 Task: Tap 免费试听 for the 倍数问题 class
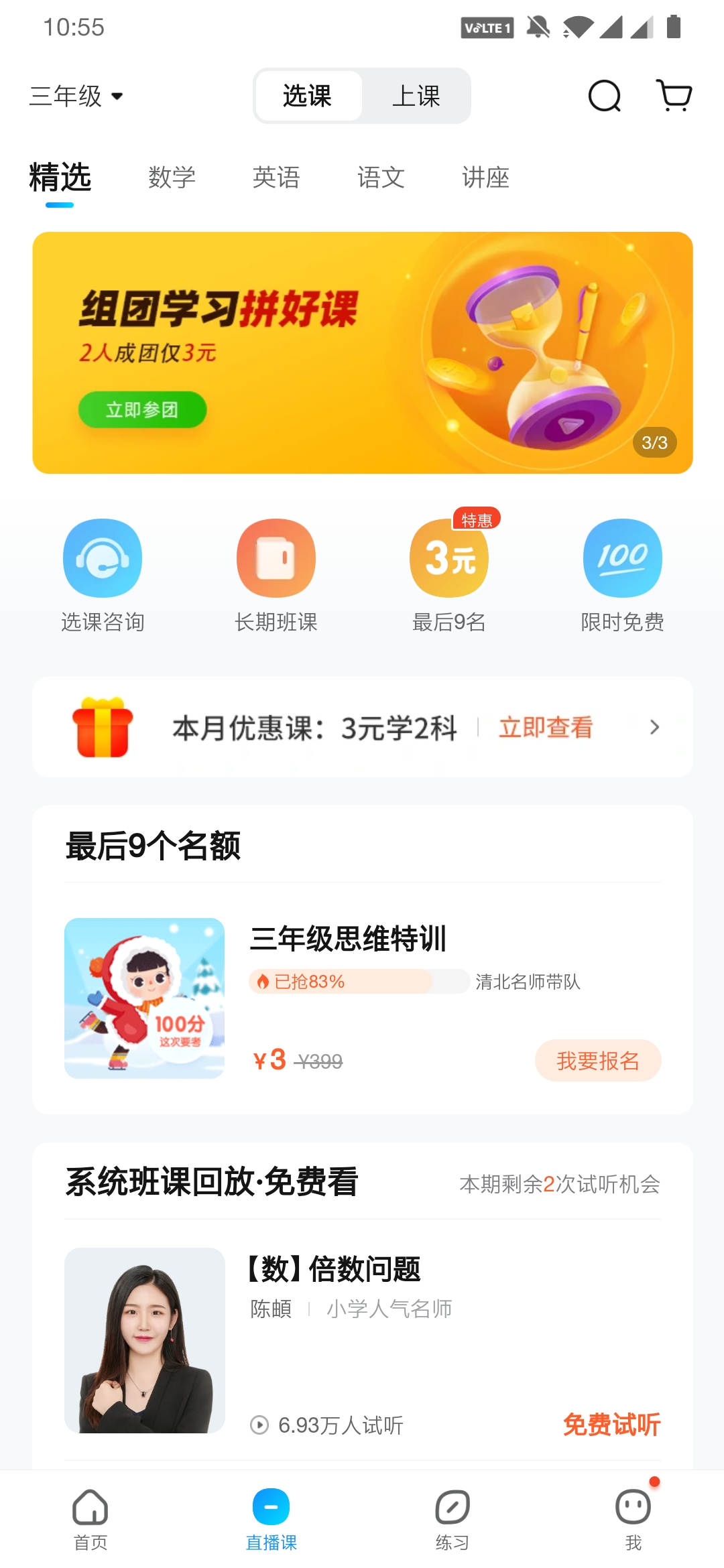tap(611, 1424)
